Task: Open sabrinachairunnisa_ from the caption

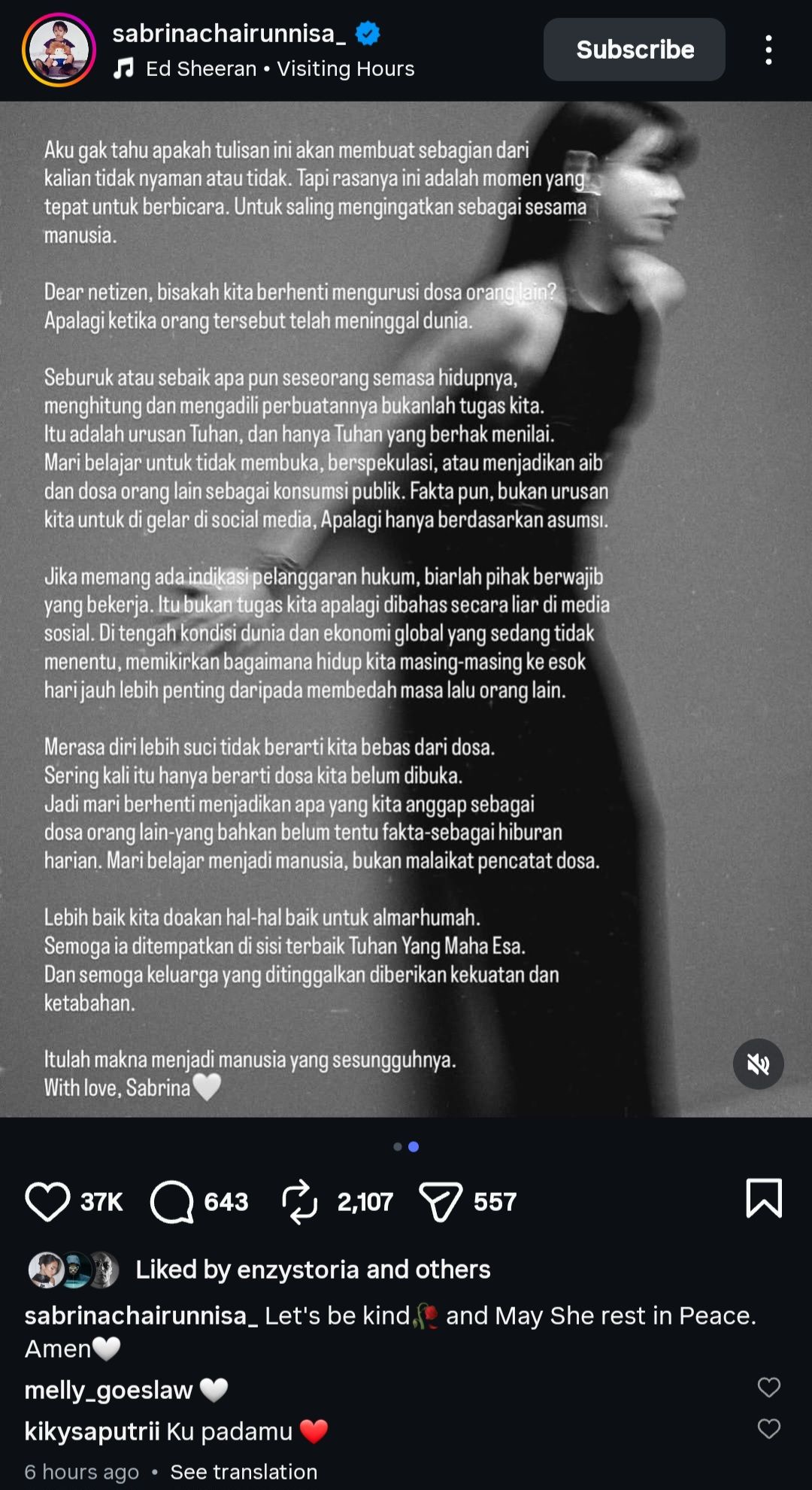Action: coord(141,1315)
